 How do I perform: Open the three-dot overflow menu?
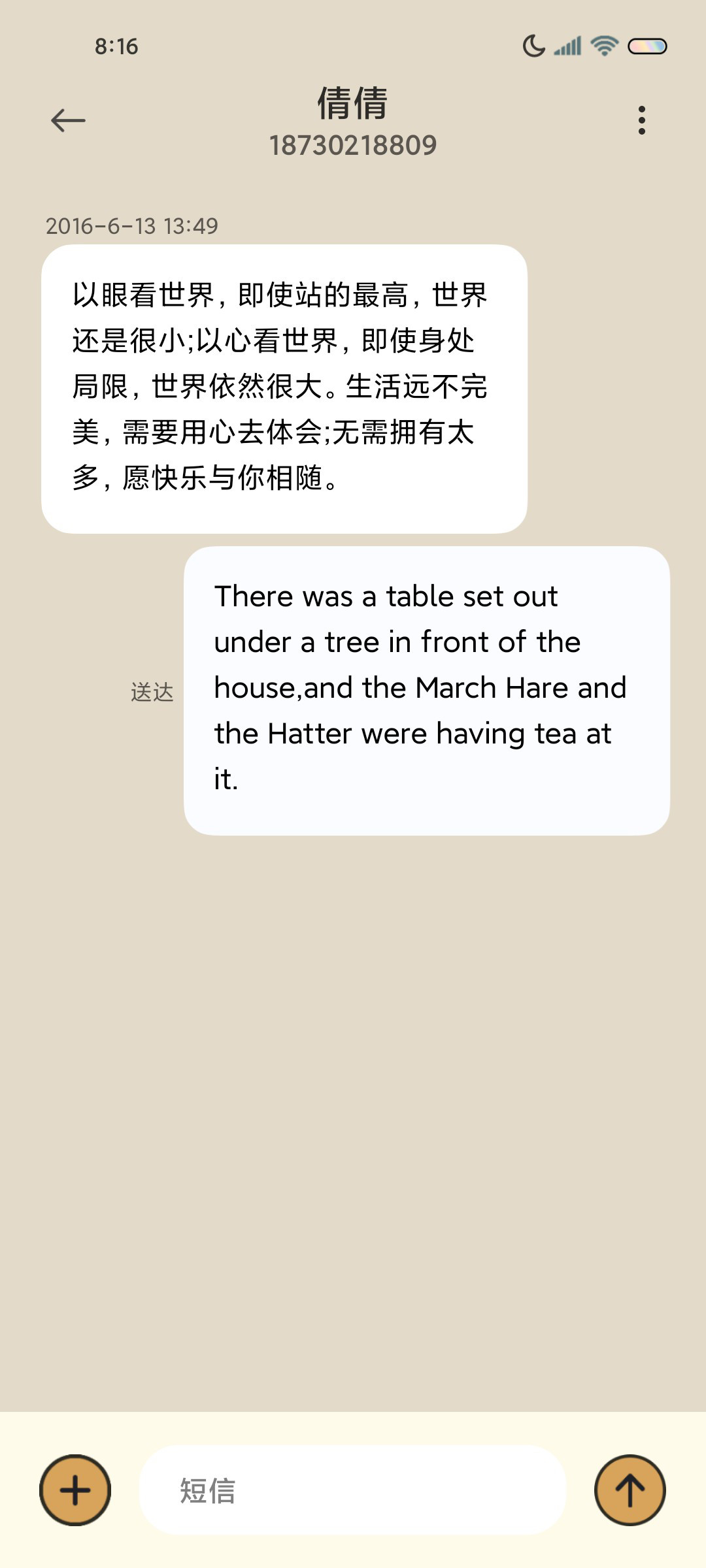tap(642, 120)
